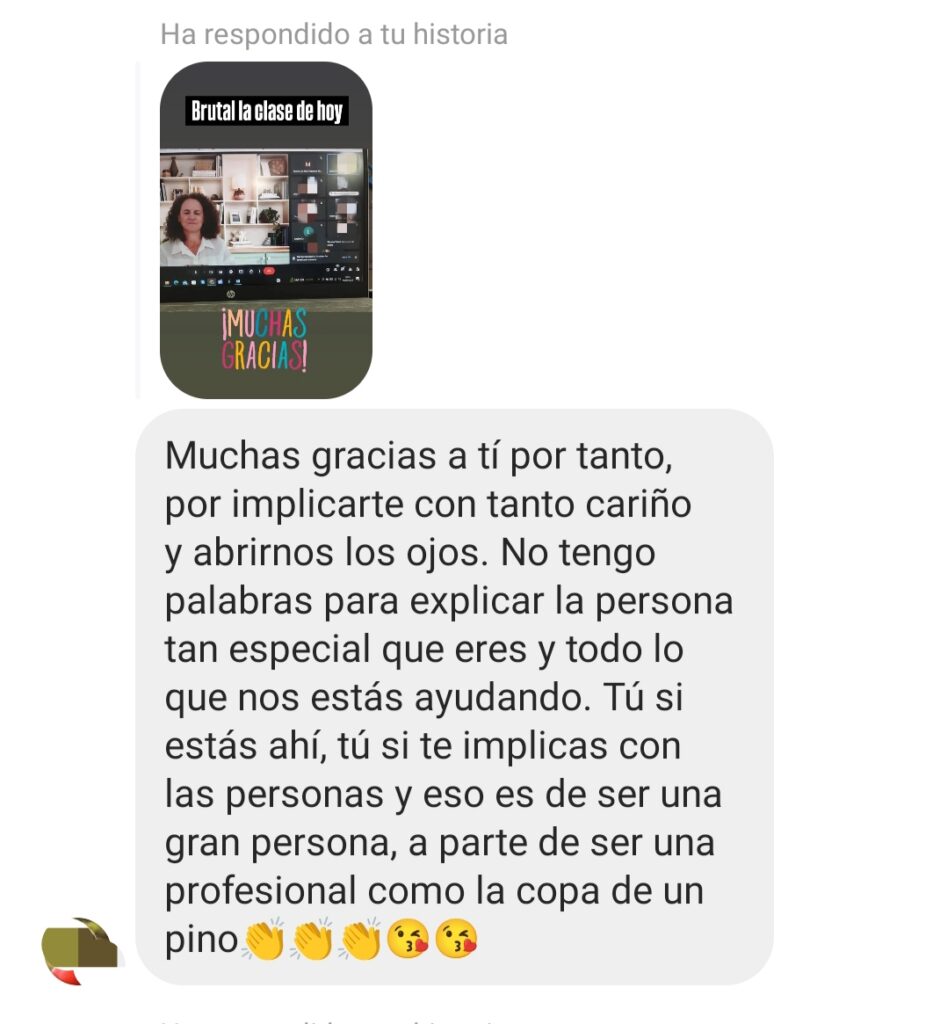Open the sender's profile picture beside the message
The width and height of the screenshot is (940, 1024).
[x=80, y=950]
